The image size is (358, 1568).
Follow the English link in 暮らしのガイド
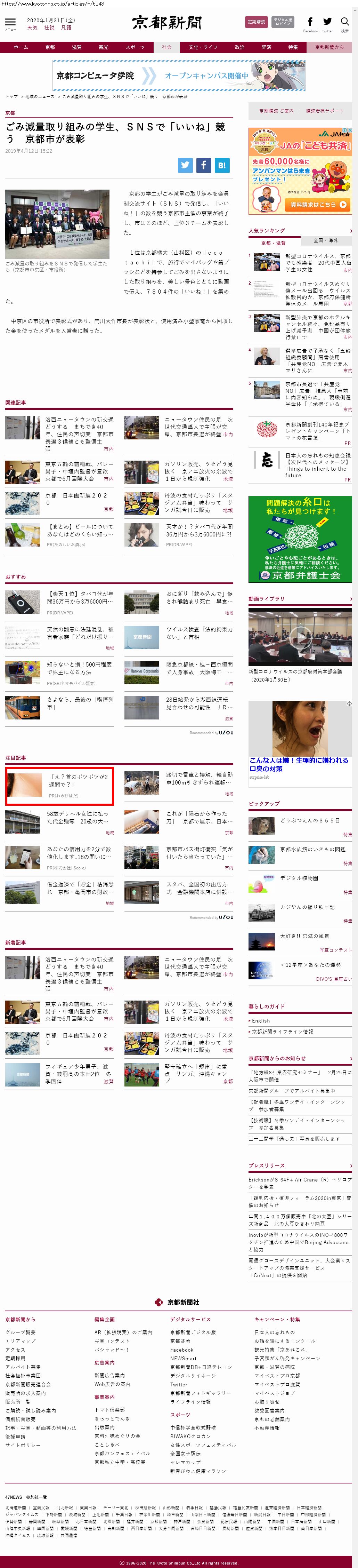[x=261, y=1020]
